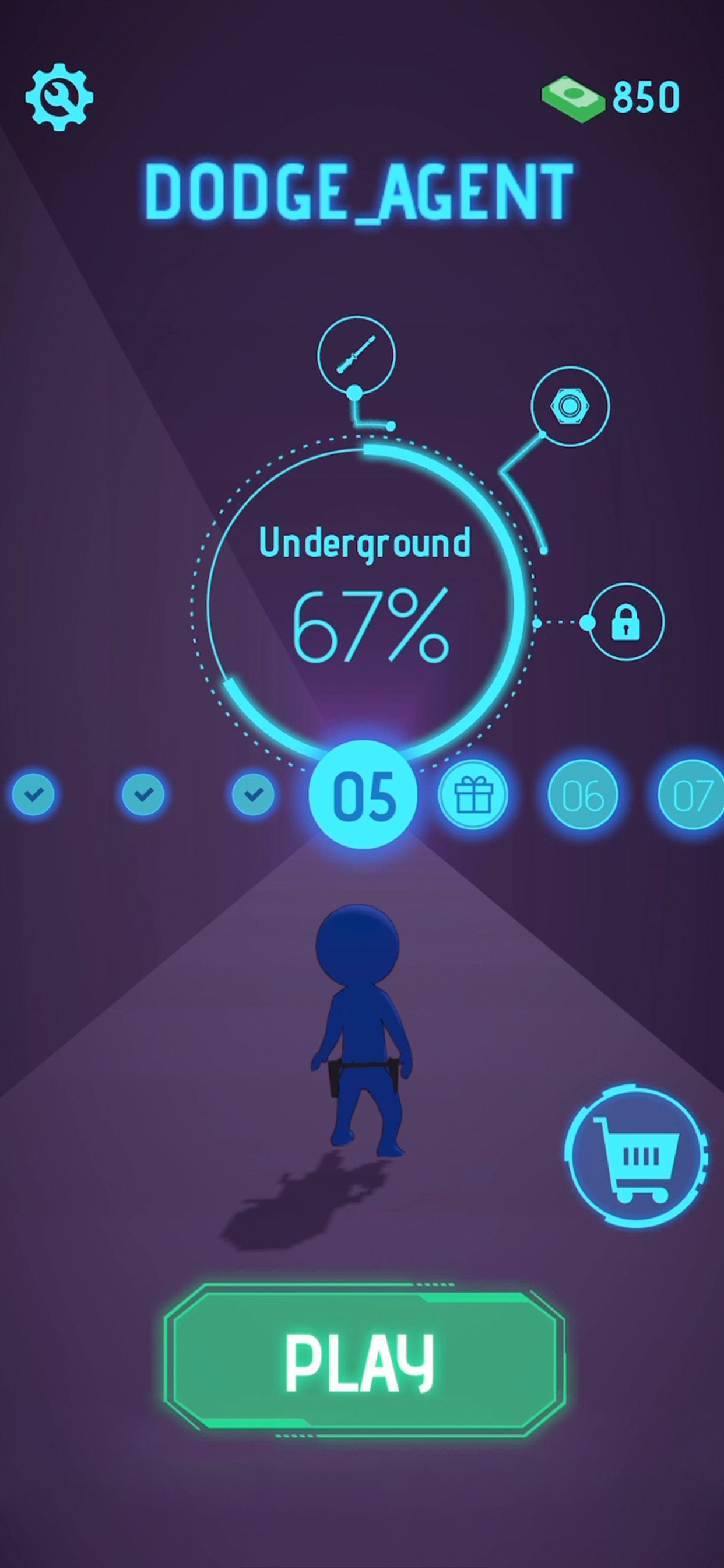The image size is (724, 1568).
Task: Select the level 07 node
Action: pyautogui.click(x=692, y=795)
